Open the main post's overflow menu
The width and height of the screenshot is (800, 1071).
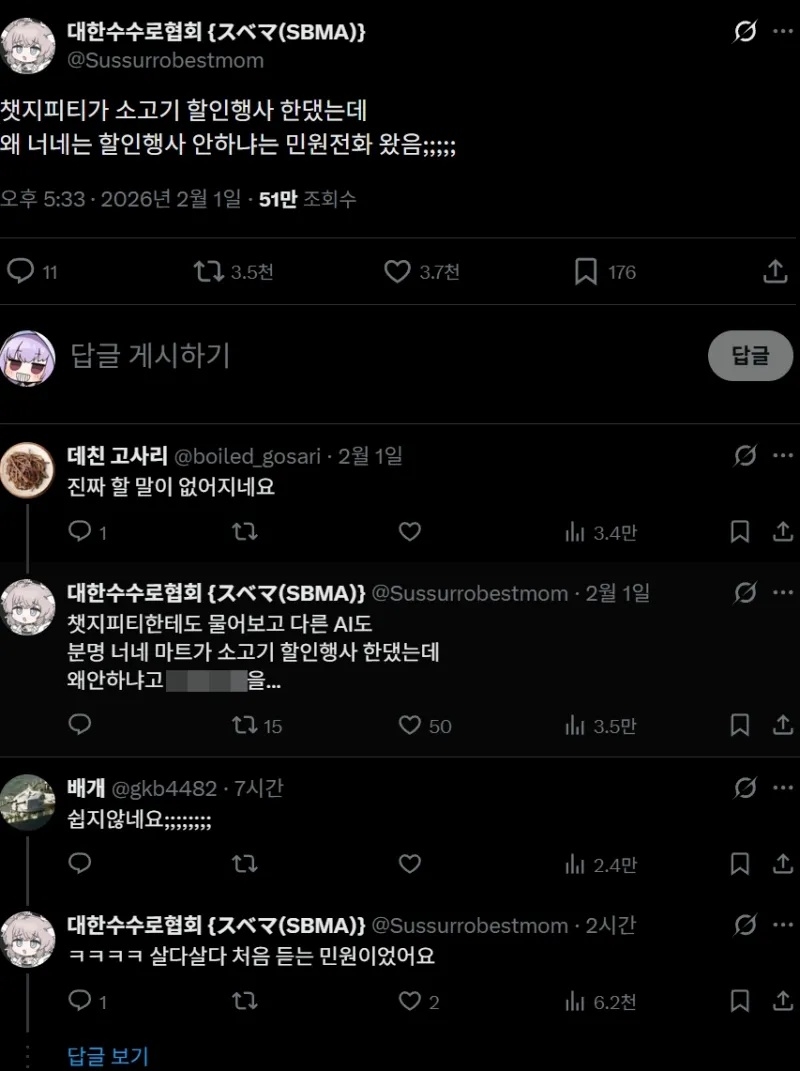(x=782, y=32)
